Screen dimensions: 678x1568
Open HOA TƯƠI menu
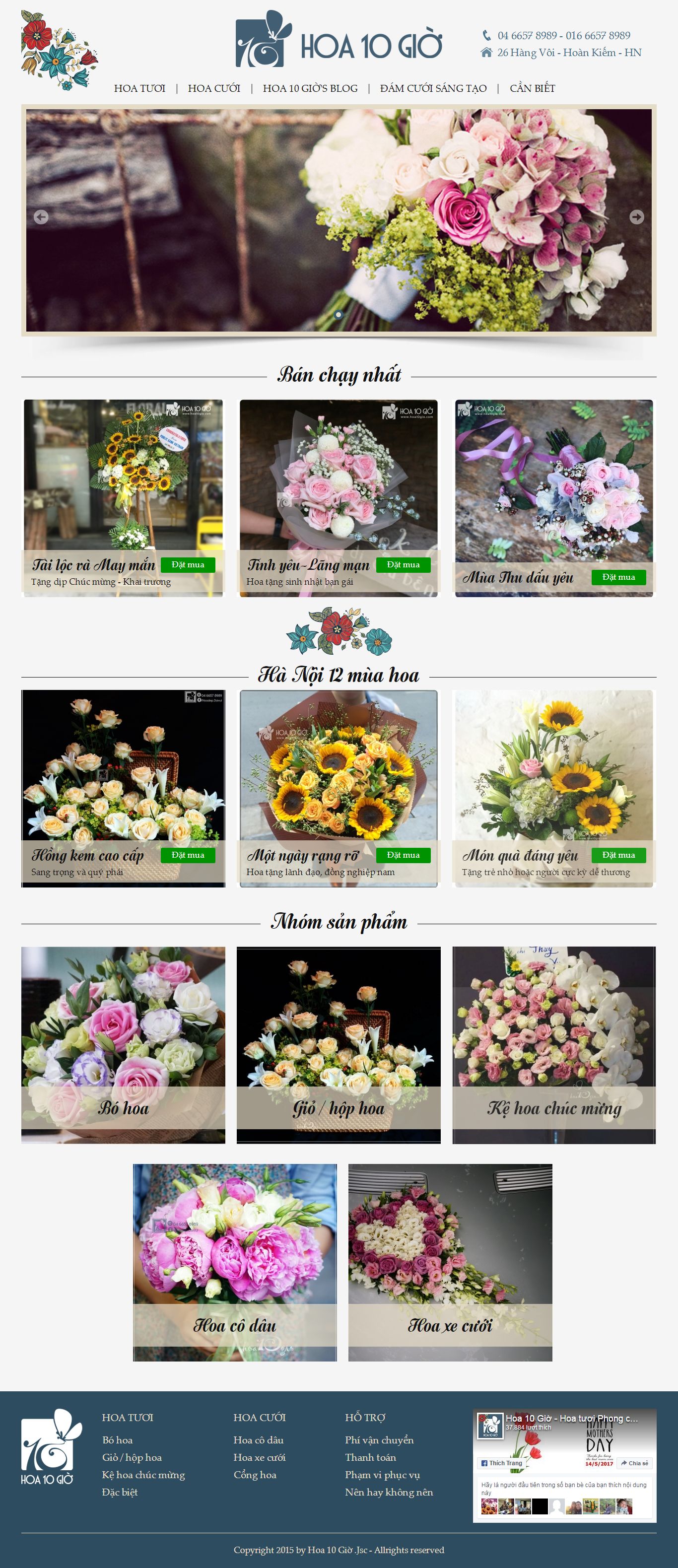[139, 88]
